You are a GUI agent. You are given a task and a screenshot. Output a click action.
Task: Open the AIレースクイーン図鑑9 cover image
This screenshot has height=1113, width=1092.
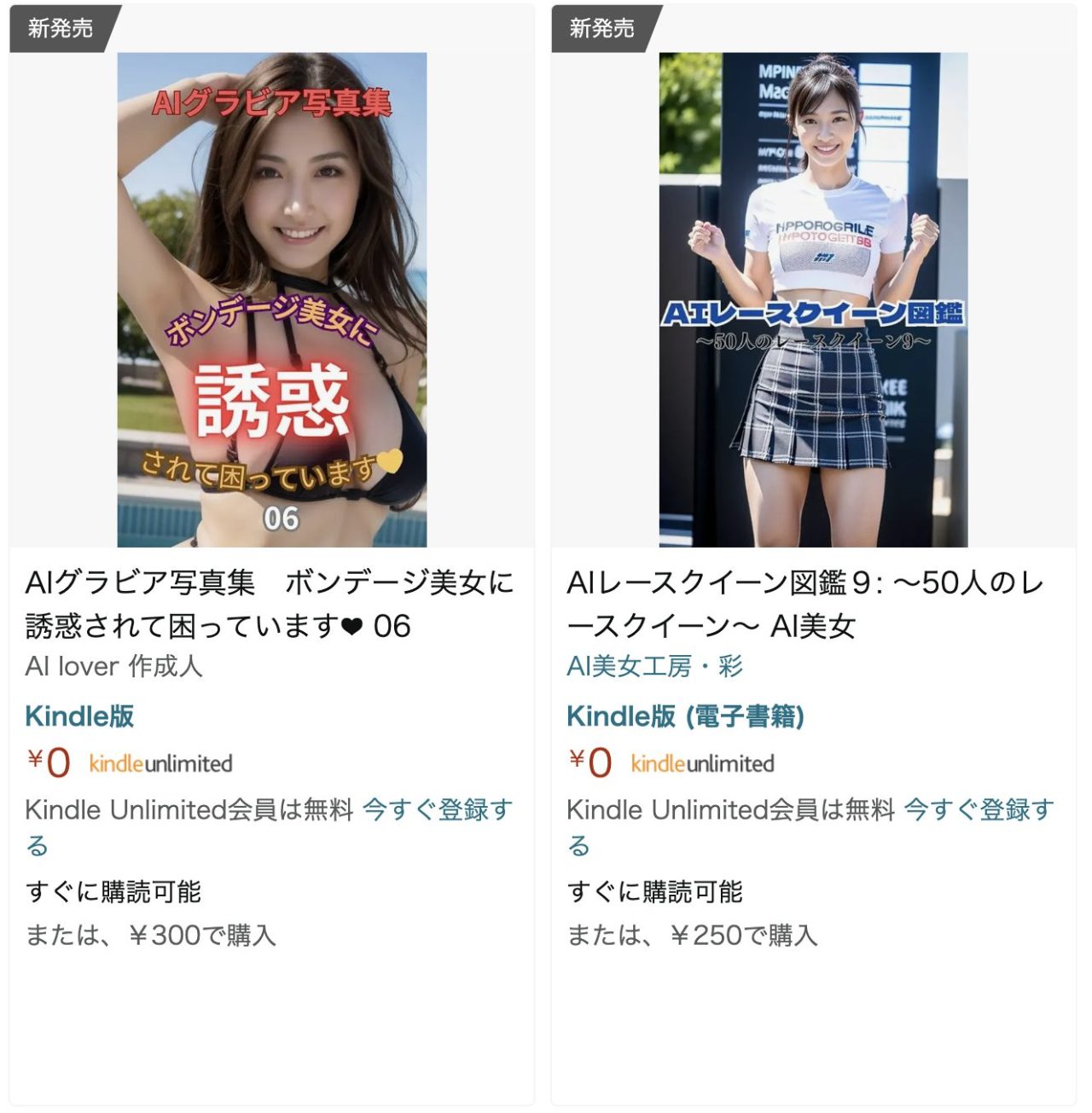pos(813,299)
